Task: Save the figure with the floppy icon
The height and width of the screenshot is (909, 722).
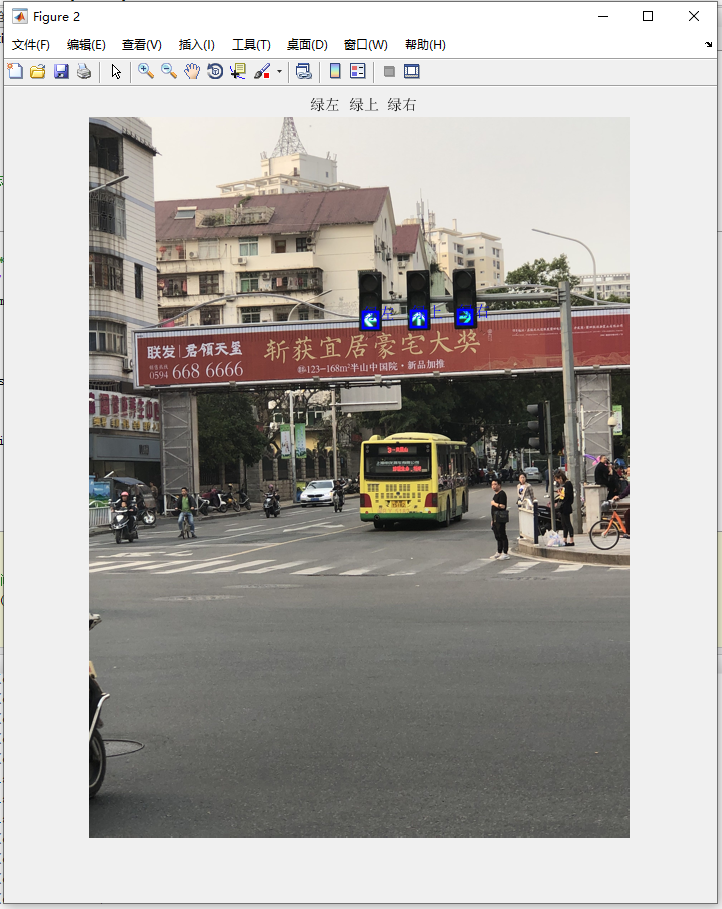Action: click(x=61, y=71)
